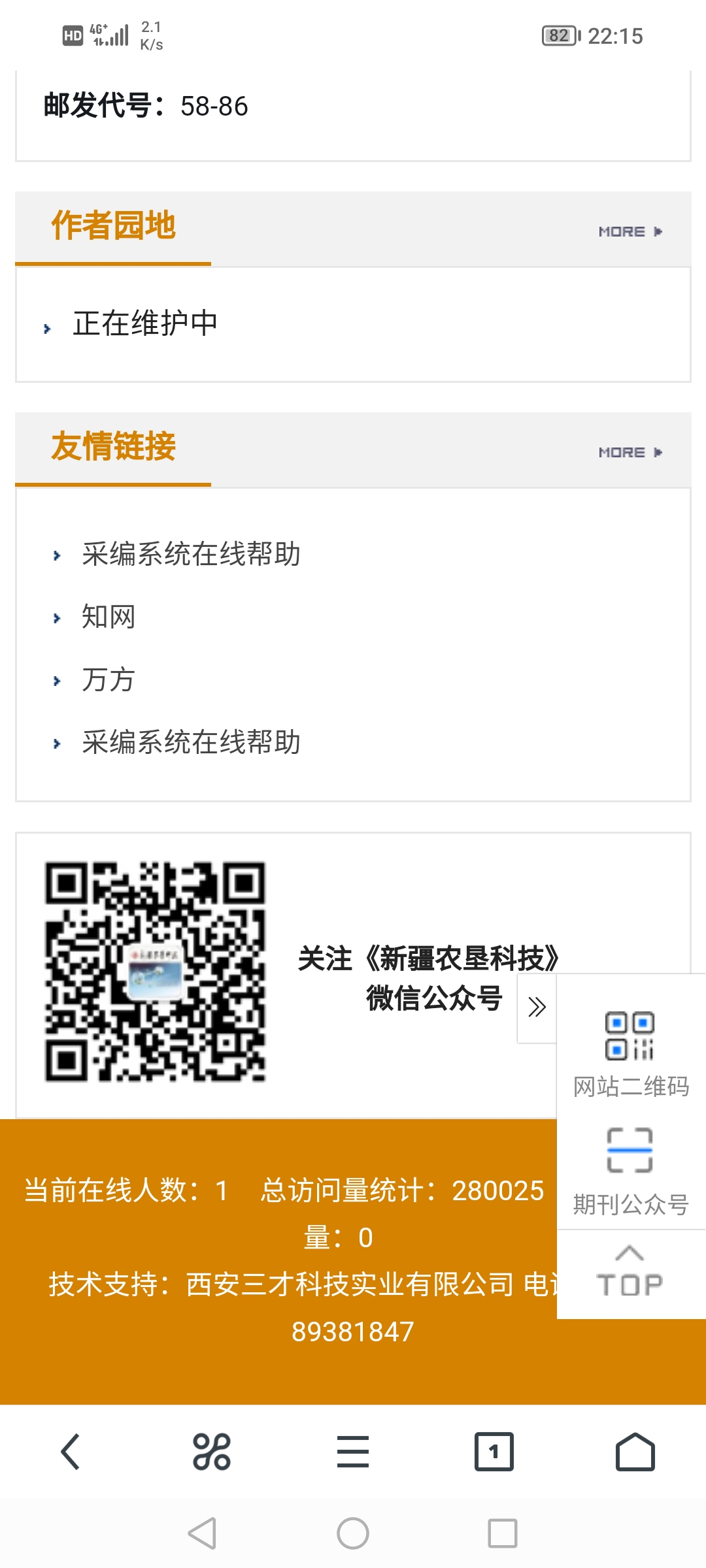706x1568 pixels.
Task: Open the 万方 friendly link
Action: coord(108,679)
